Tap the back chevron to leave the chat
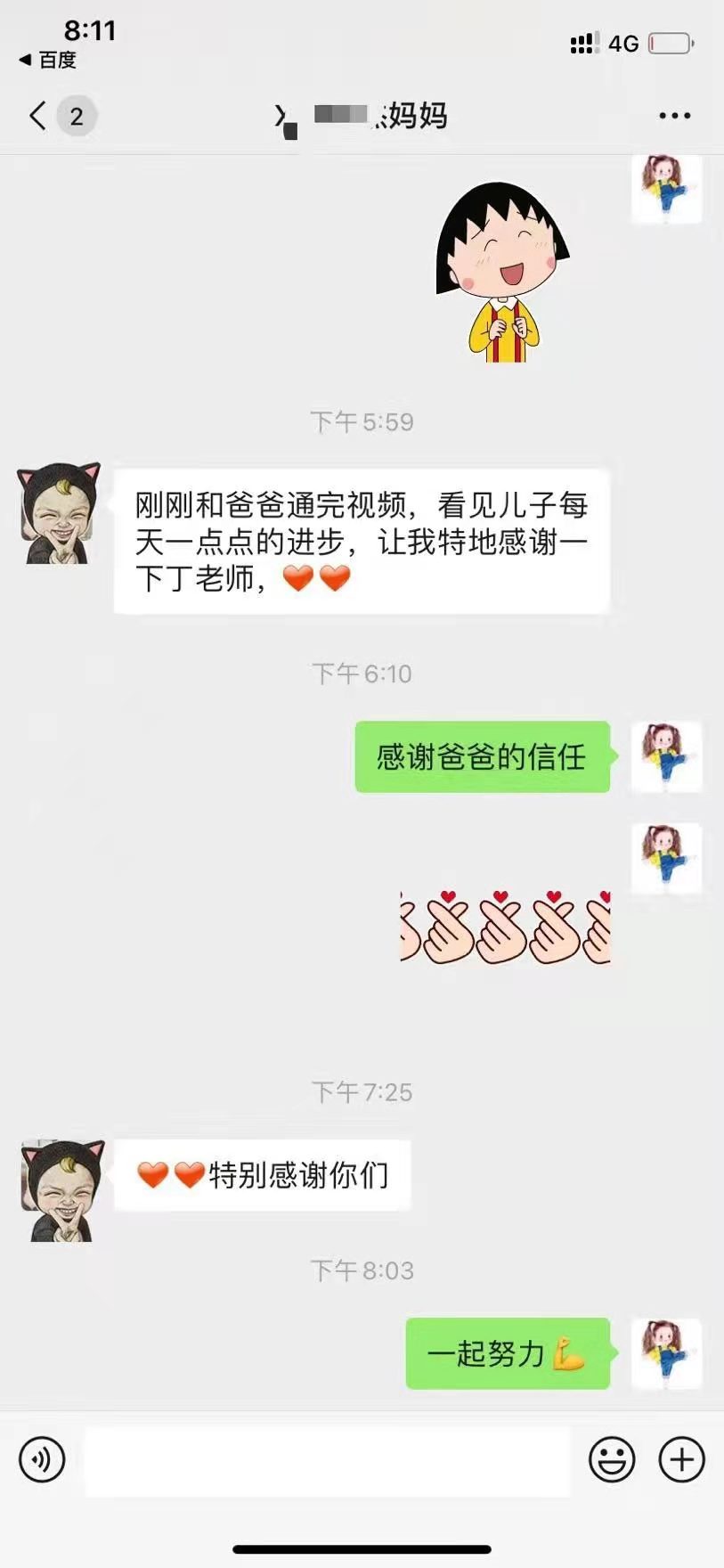Image resolution: width=724 pixels, height=1568 pixels. pos(36,116)
